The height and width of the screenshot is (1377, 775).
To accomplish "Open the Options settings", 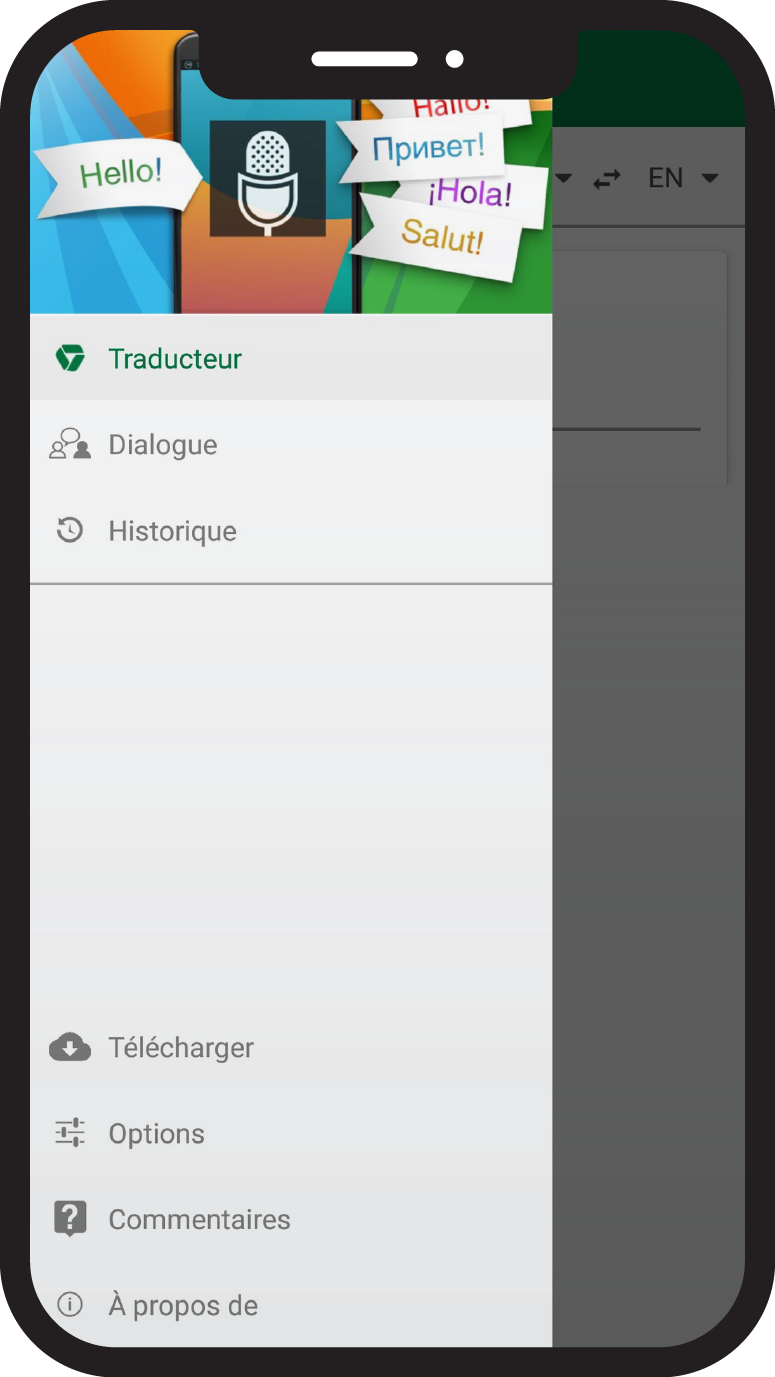I will pyautogui.click(x=291, y=1133).
